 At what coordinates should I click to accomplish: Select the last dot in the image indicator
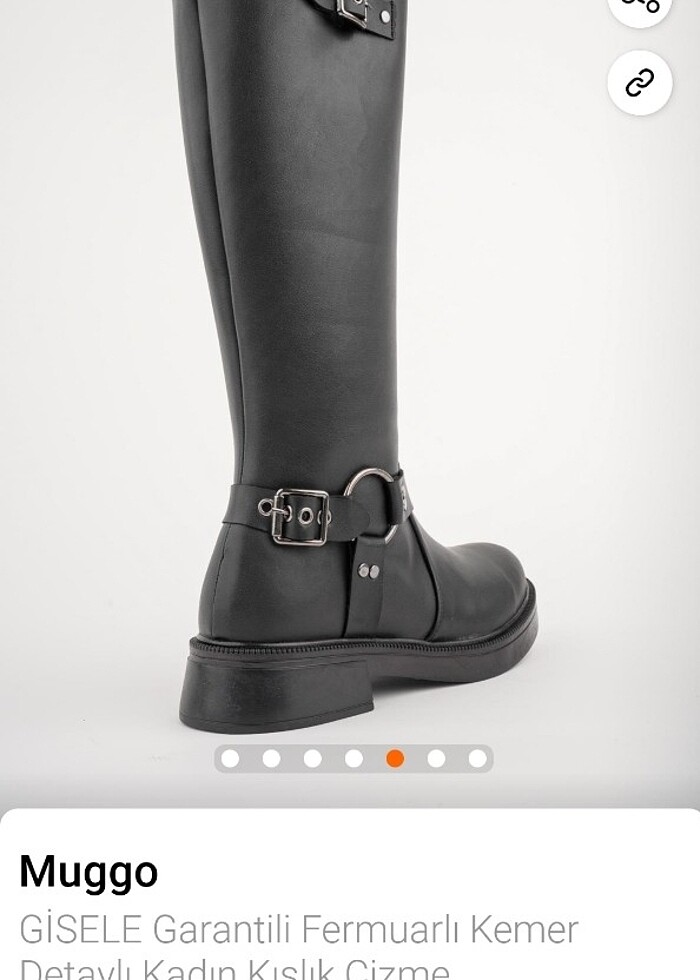(x=477, y=759)
